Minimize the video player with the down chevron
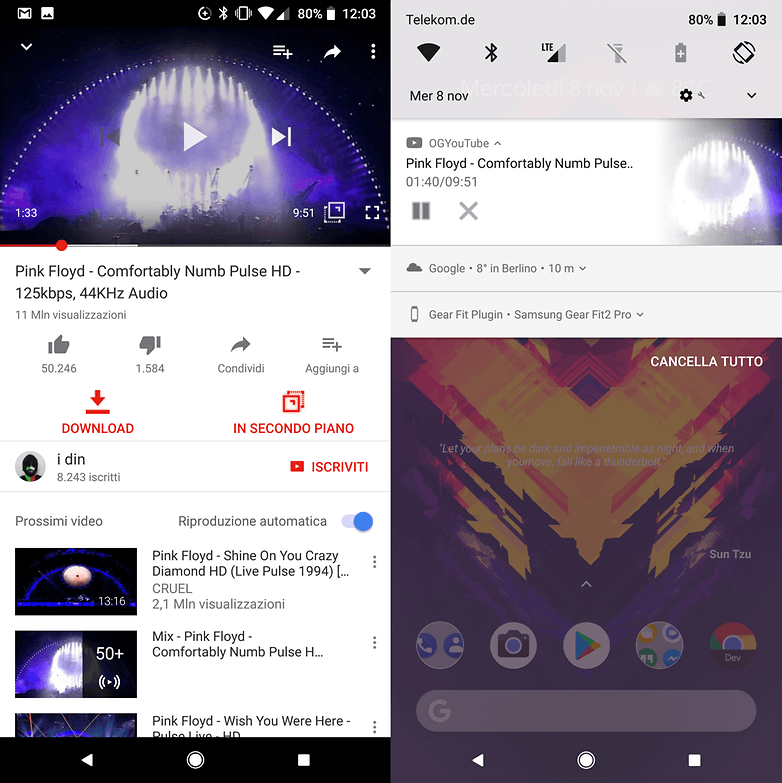The height and width of the screenshot is (783, 782). 27,47
